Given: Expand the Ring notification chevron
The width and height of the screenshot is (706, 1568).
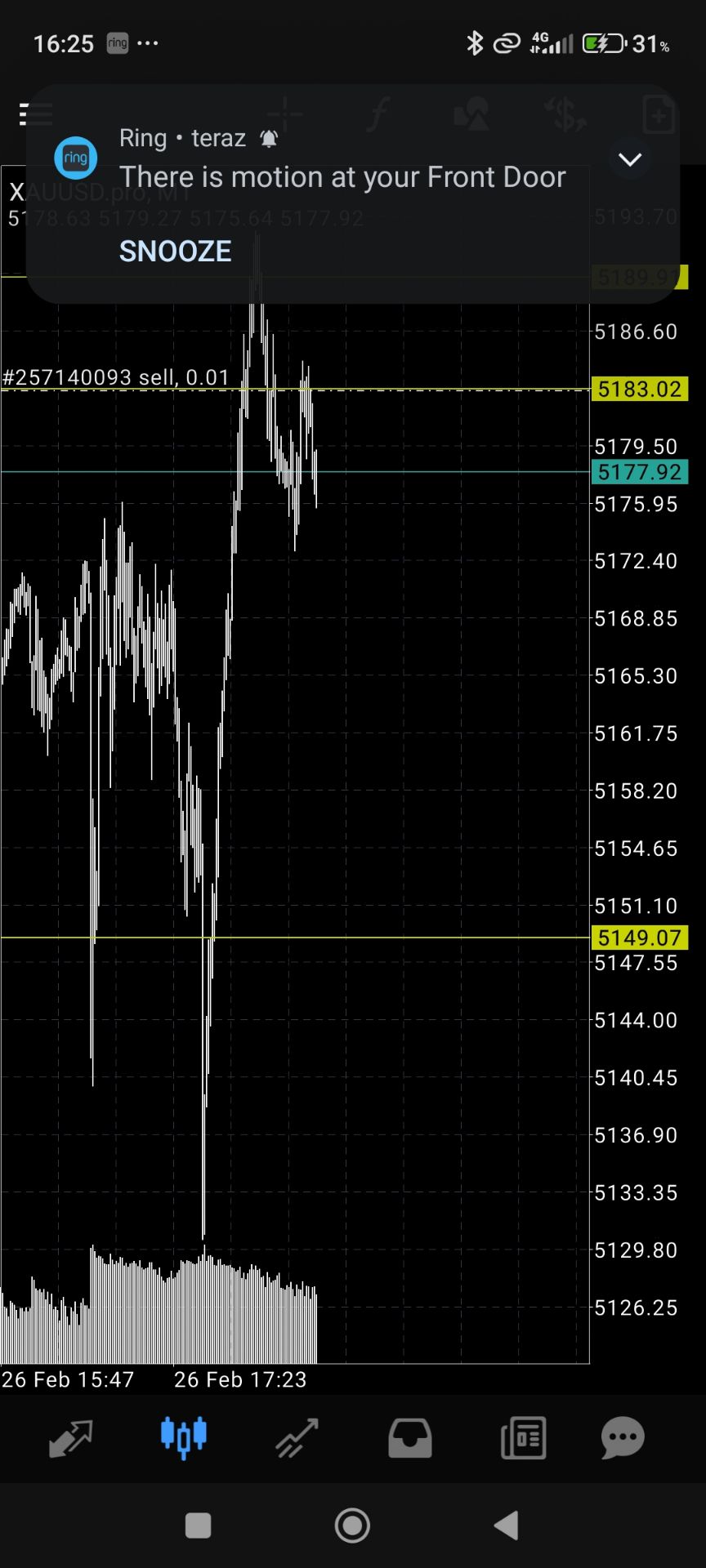Looking at the screenshot, I should pos(630,159).
